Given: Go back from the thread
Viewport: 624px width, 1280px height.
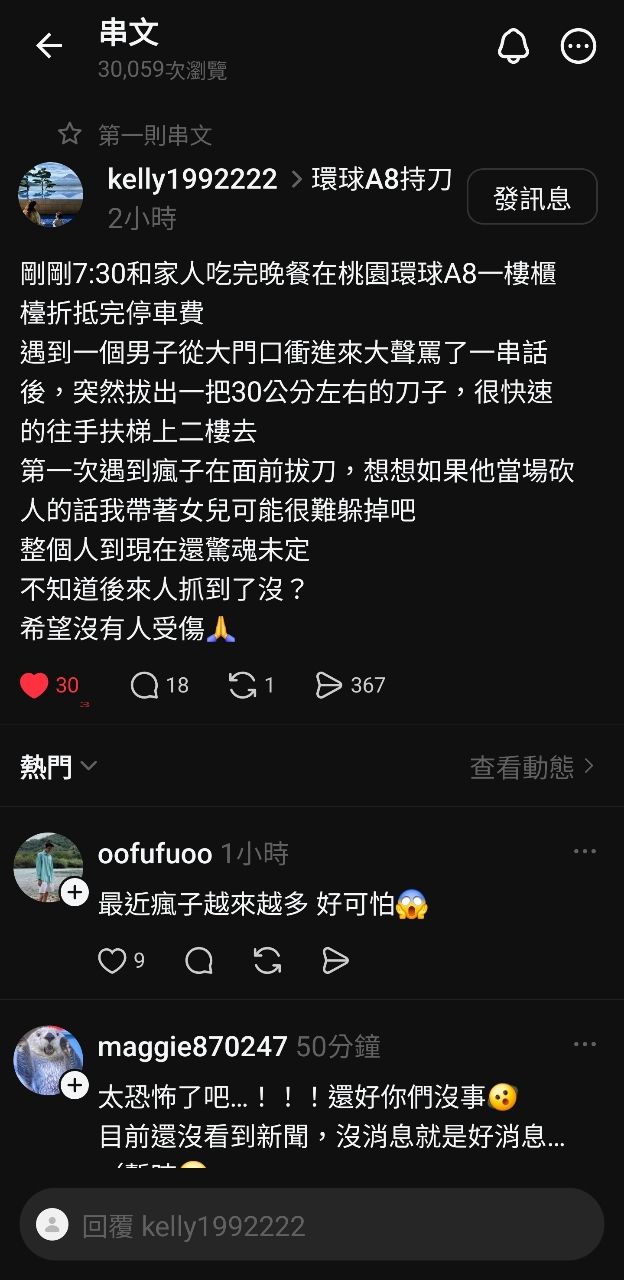Looking at the screenshot, I should (x=48, y=46).
